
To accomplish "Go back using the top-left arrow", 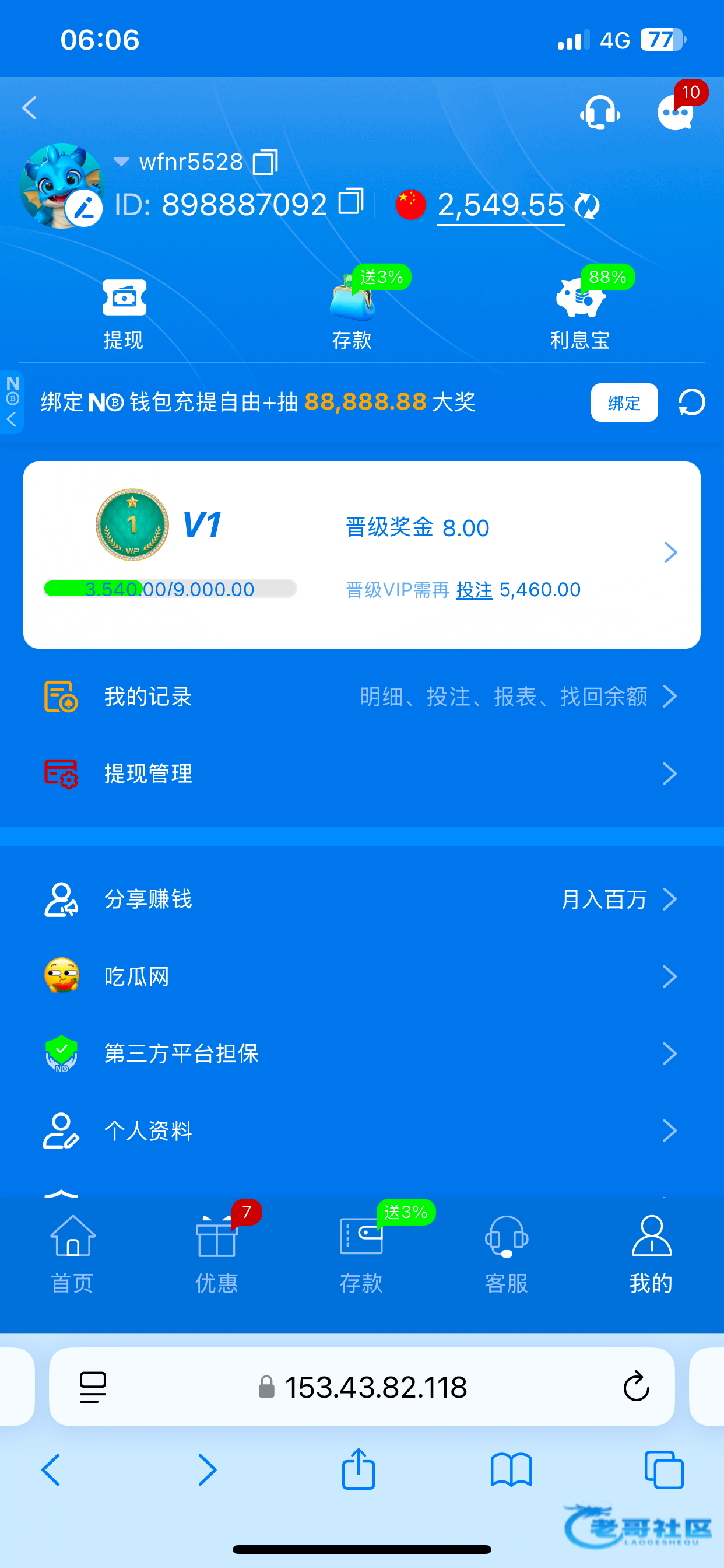I will coord(29,108).
